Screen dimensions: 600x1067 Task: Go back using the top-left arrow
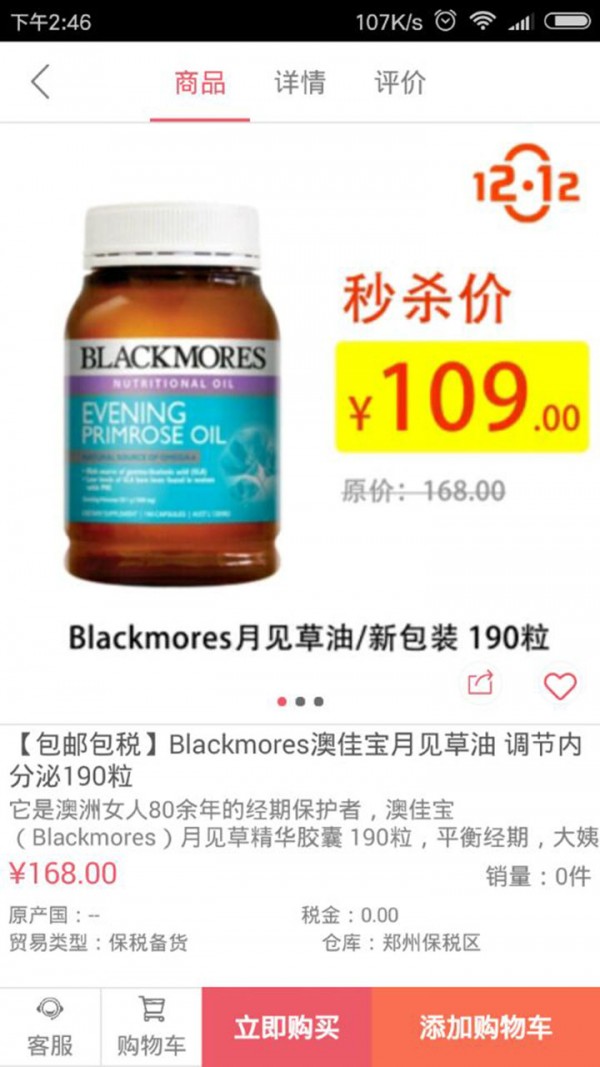point(40,82)
